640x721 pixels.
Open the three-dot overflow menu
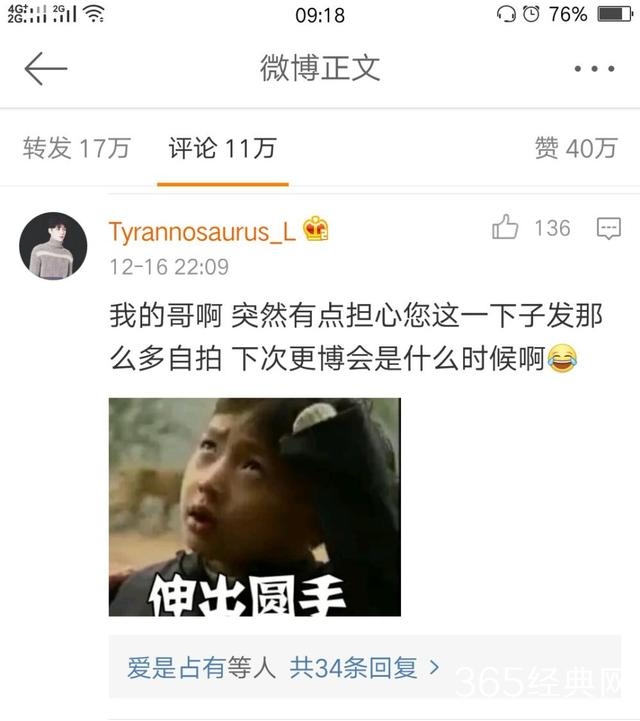(594, 69)
